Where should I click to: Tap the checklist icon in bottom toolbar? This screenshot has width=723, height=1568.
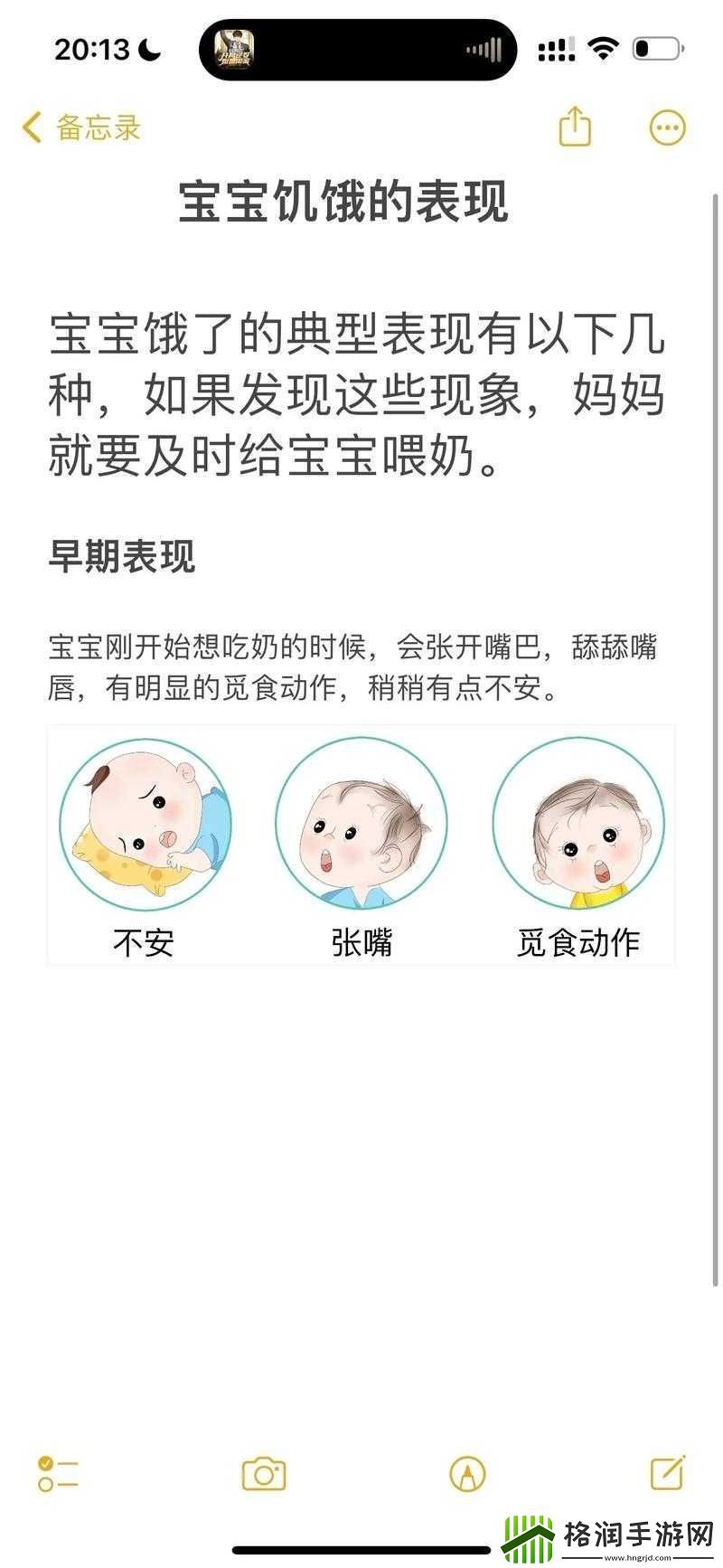(x=57, y=1472)
